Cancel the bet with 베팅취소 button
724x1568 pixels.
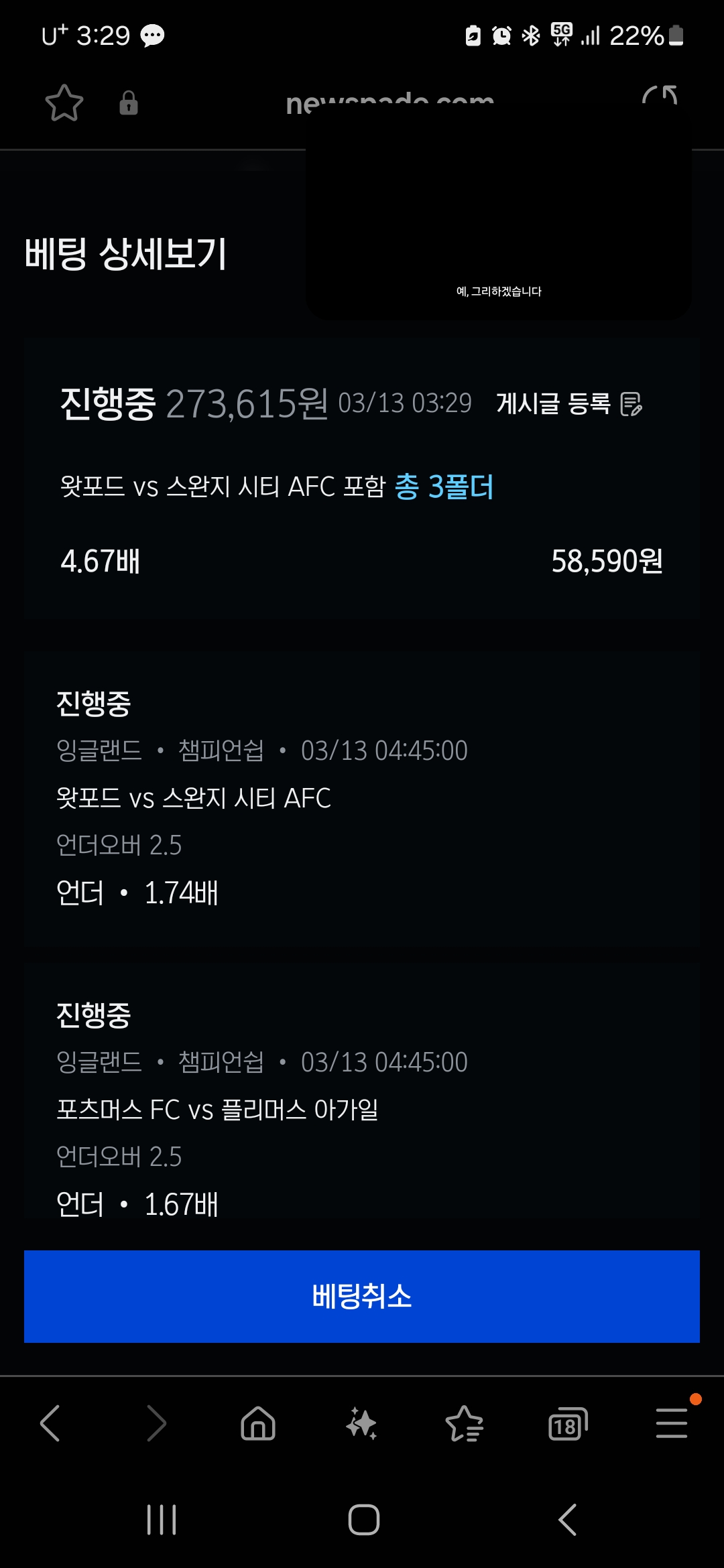(x=362, y=1296)
